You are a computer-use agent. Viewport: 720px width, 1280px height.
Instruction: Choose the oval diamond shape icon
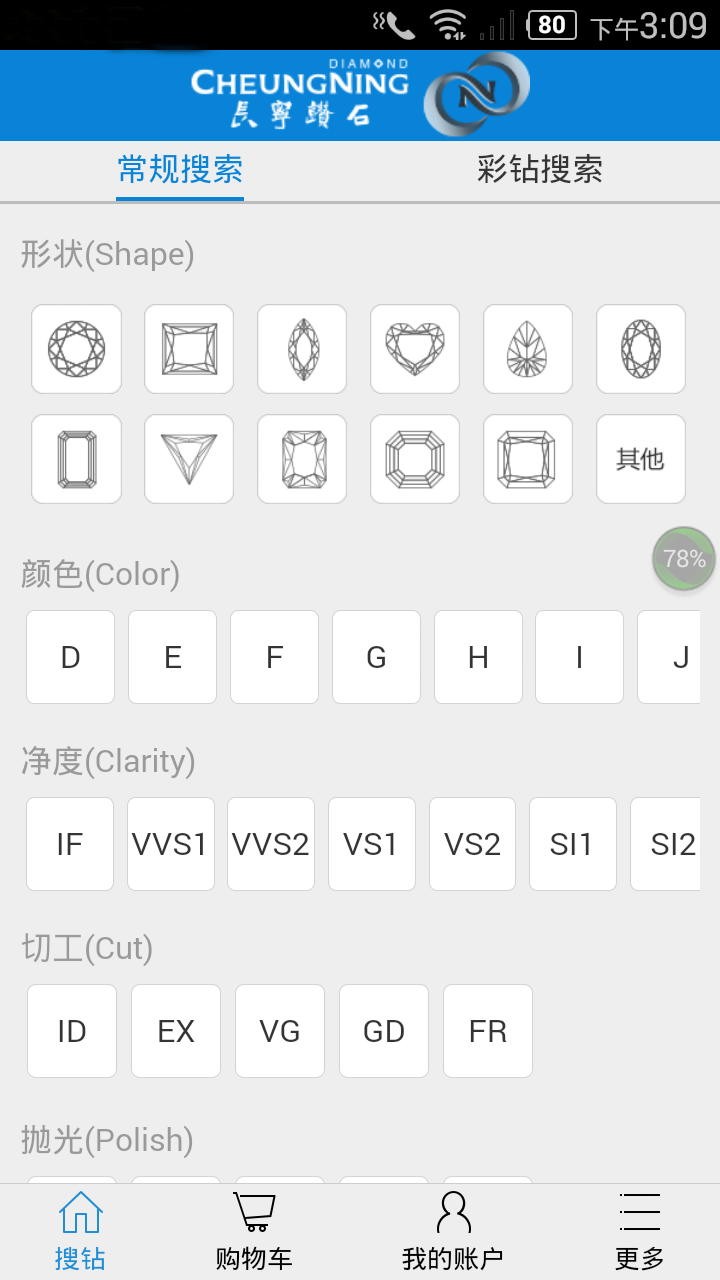tap(640, 349)
